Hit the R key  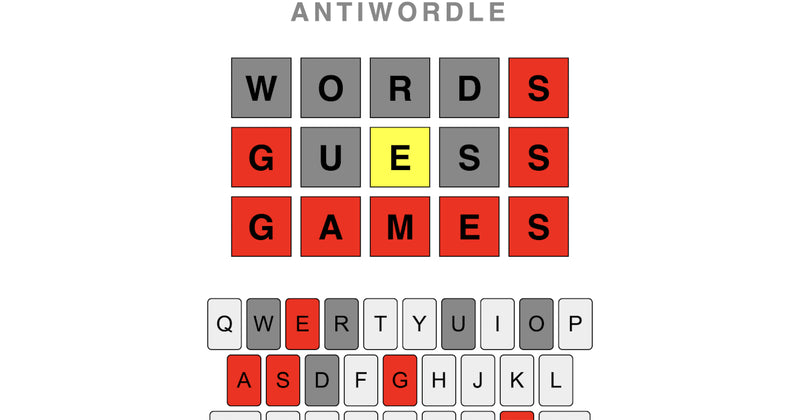[342, 324]
